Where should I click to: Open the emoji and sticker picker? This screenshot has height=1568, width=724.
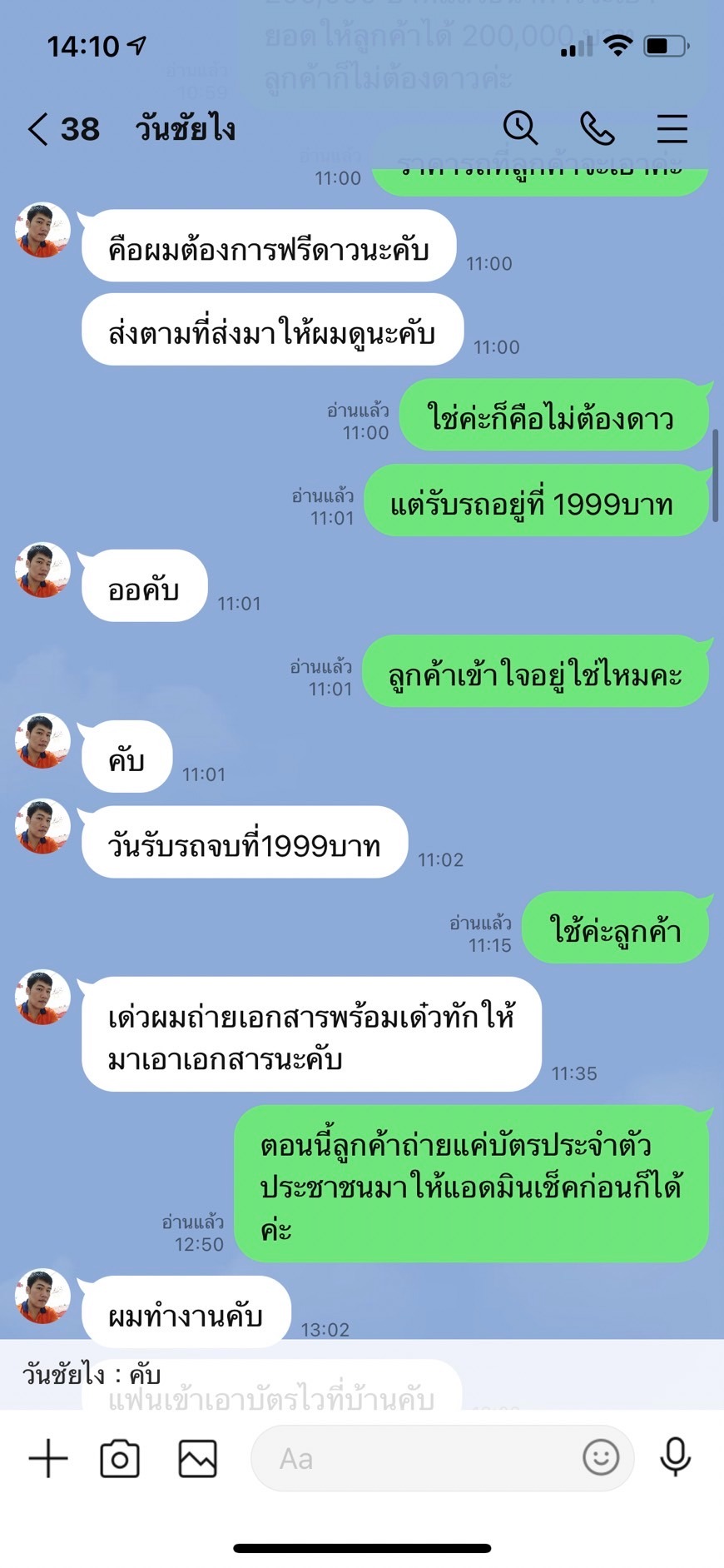[600, 1458]
